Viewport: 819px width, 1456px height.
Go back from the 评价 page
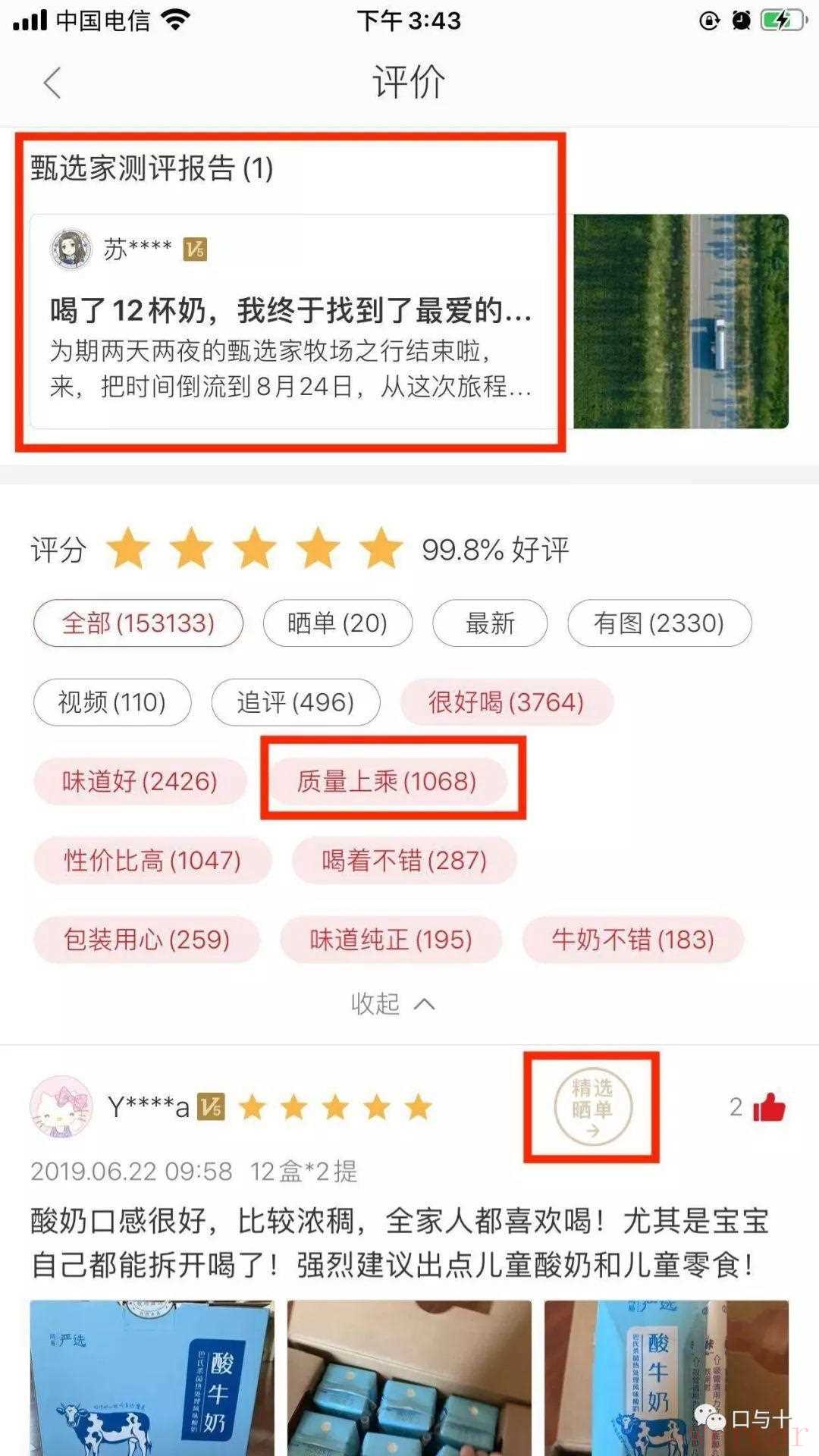point(52,82)
